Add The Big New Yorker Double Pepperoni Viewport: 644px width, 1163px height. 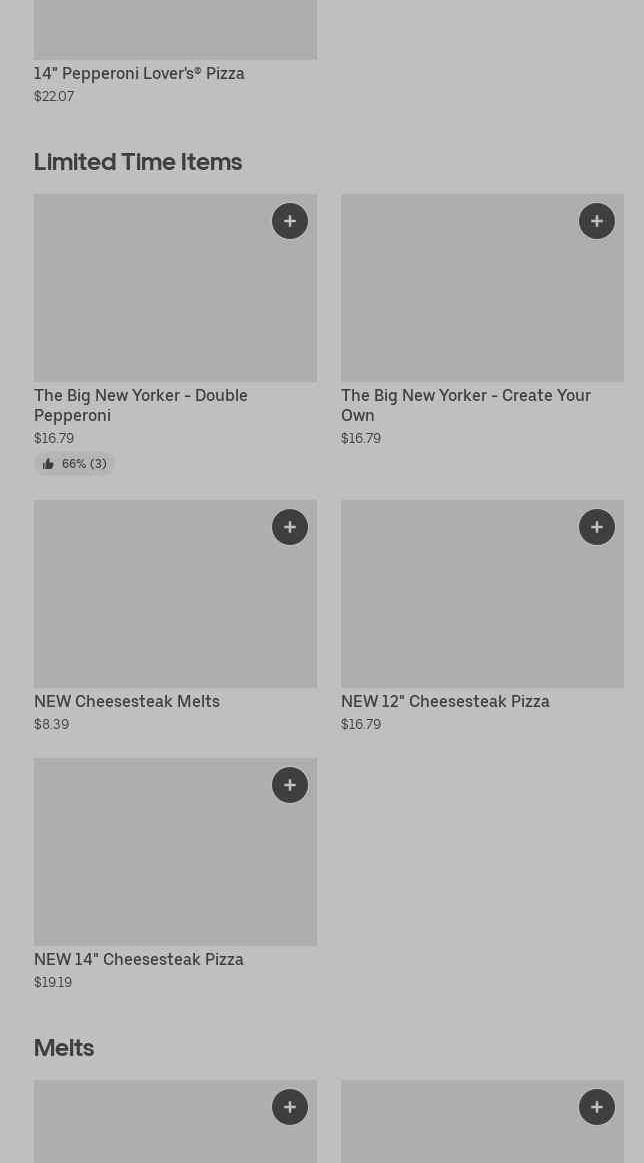tap(290, 221)
